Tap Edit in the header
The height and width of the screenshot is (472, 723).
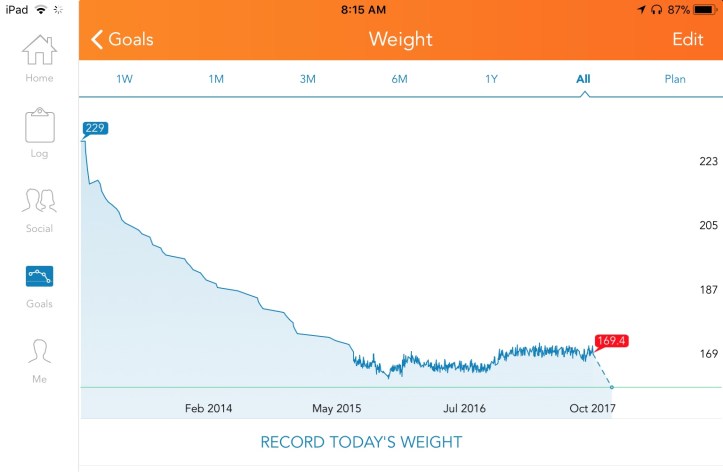[687, 40]
